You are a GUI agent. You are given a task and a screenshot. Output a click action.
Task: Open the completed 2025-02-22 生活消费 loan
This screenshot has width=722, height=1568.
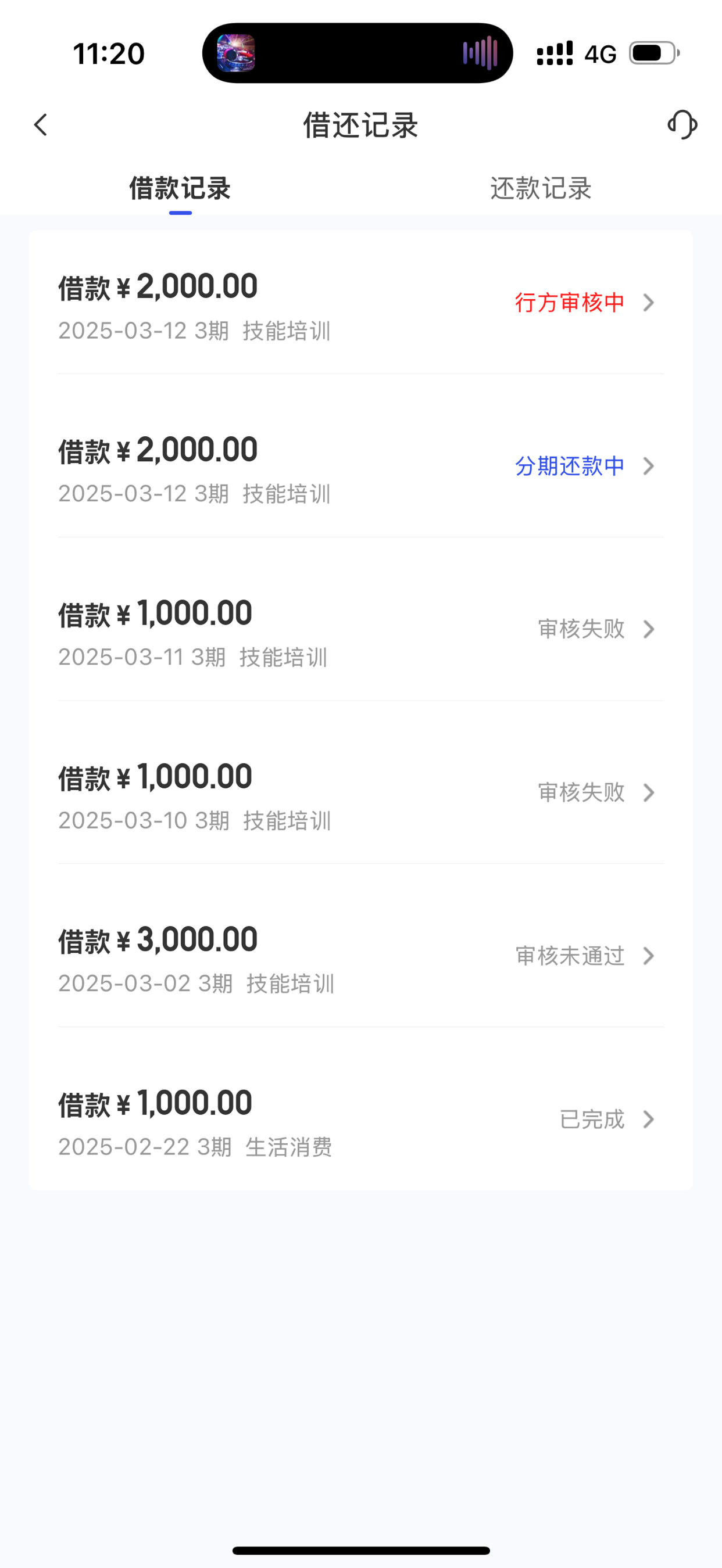360,1119
